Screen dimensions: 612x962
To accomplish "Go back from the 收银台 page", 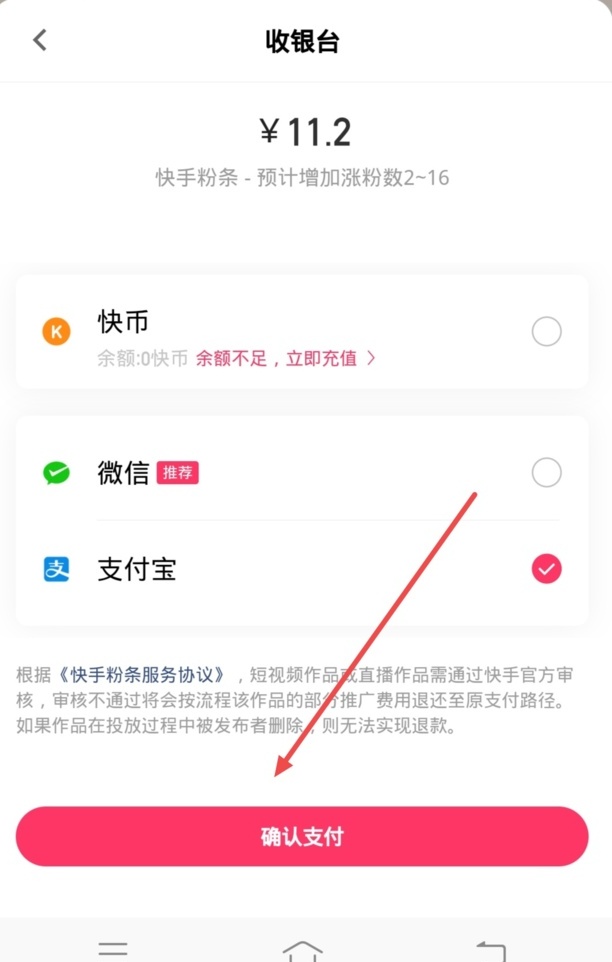I will coord(40,41).
